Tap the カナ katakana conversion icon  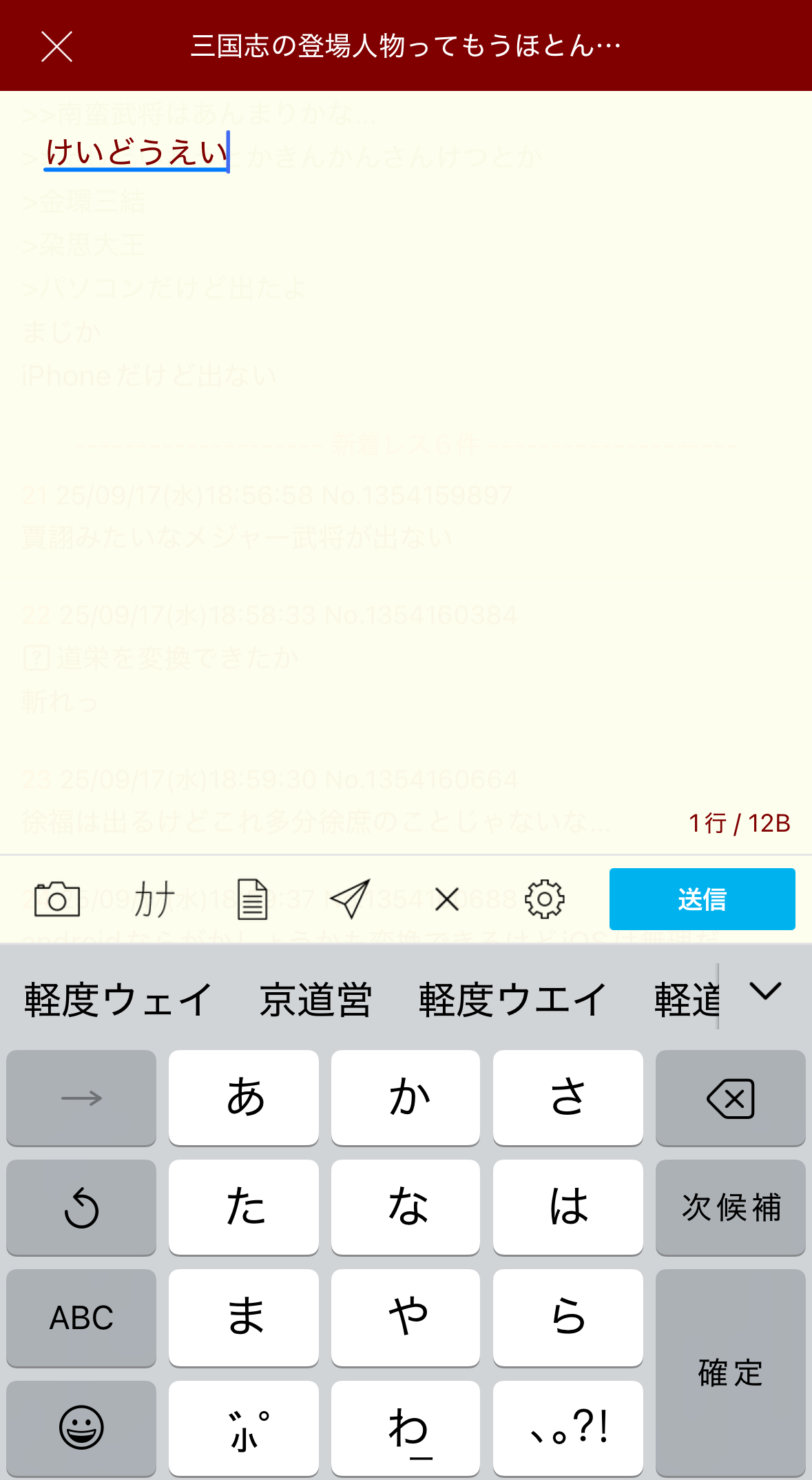tap(155, 899)
